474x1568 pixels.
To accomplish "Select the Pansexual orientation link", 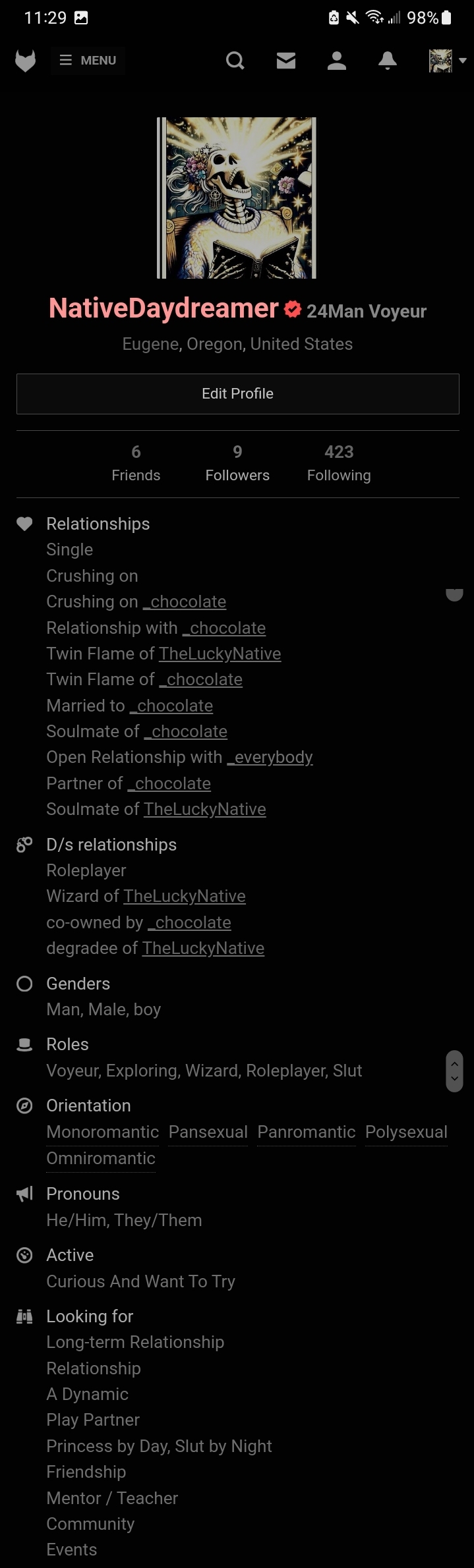I will [208, 1132].
